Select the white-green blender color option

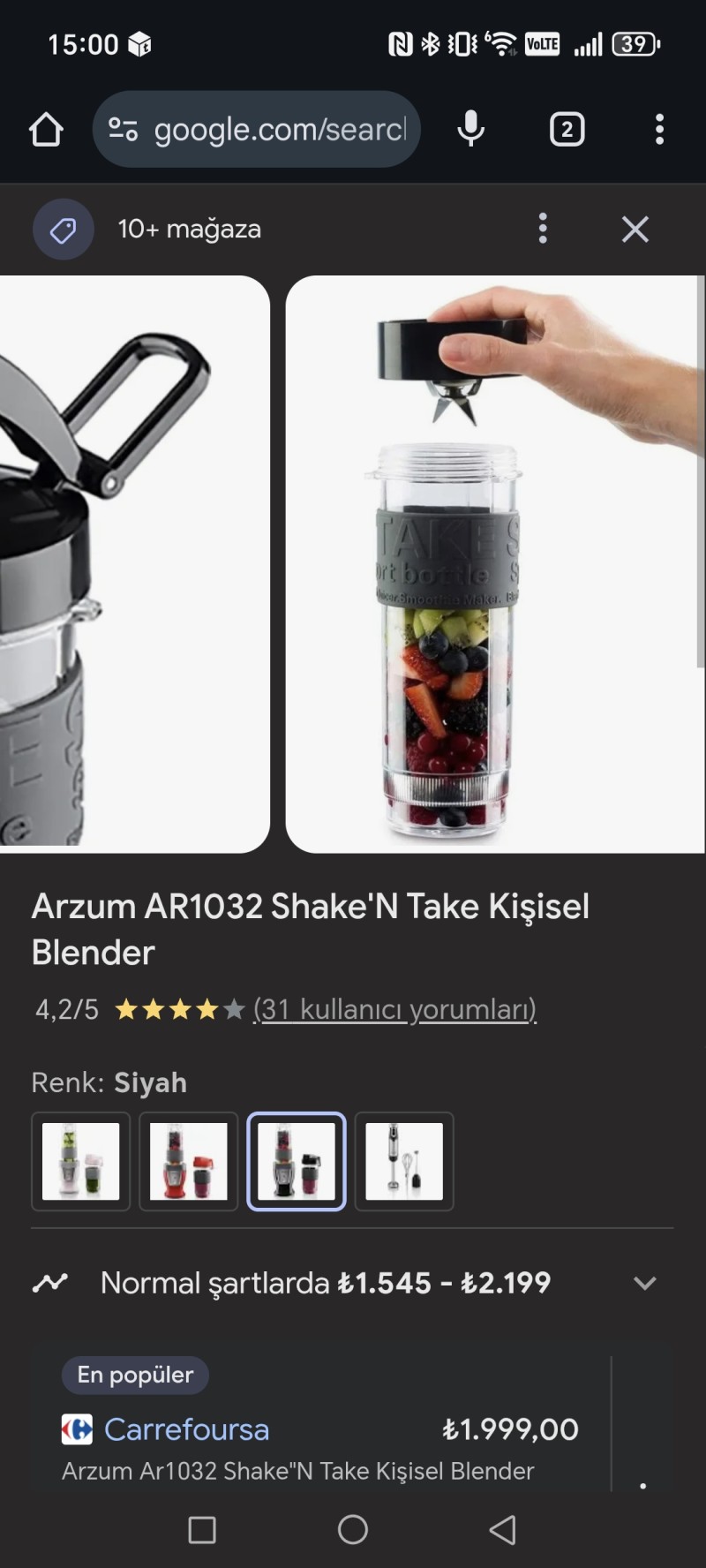[80, 1161]
